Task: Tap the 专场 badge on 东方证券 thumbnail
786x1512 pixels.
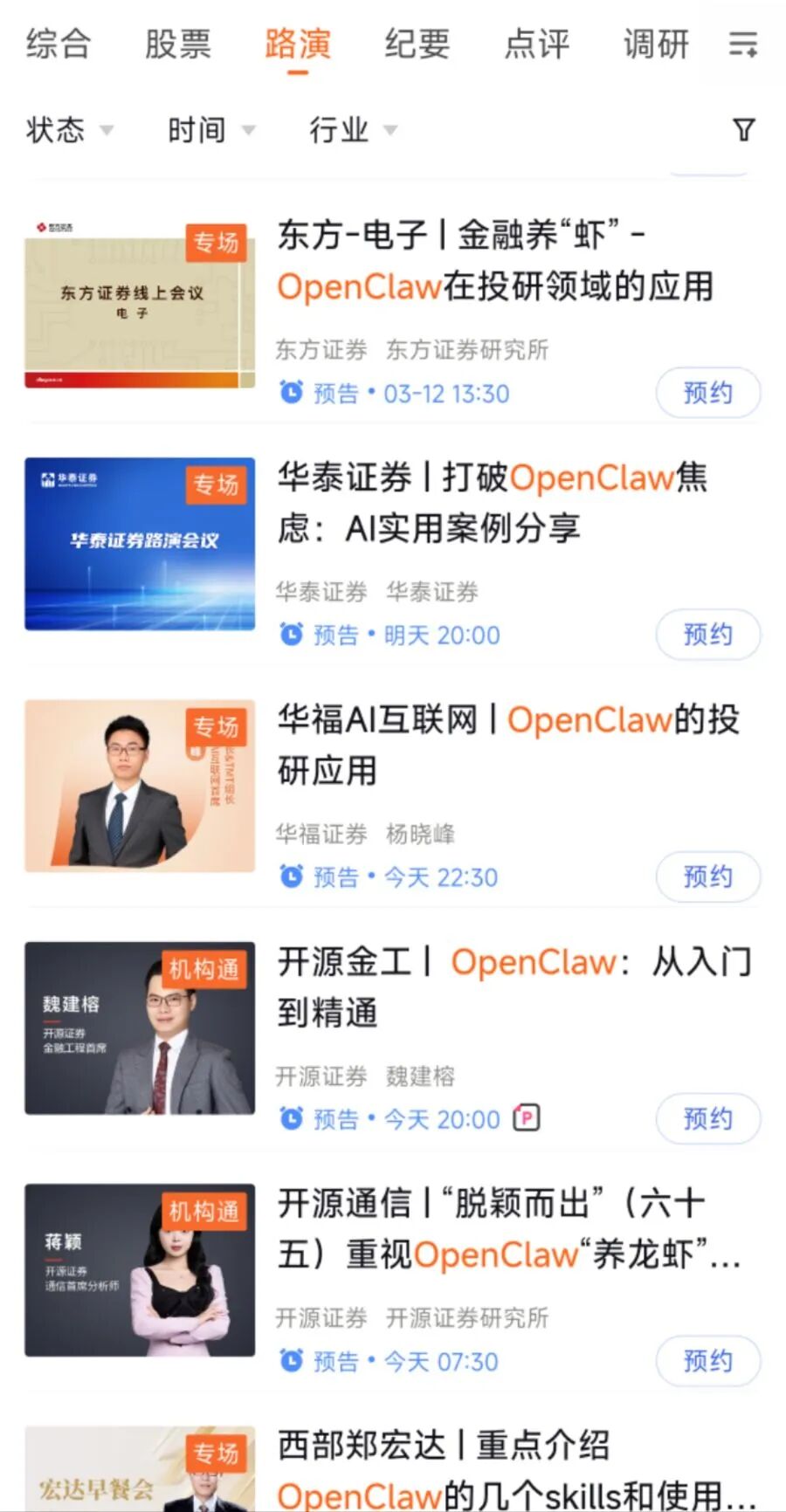Action: pyautogui.click(x=217, y=244)
